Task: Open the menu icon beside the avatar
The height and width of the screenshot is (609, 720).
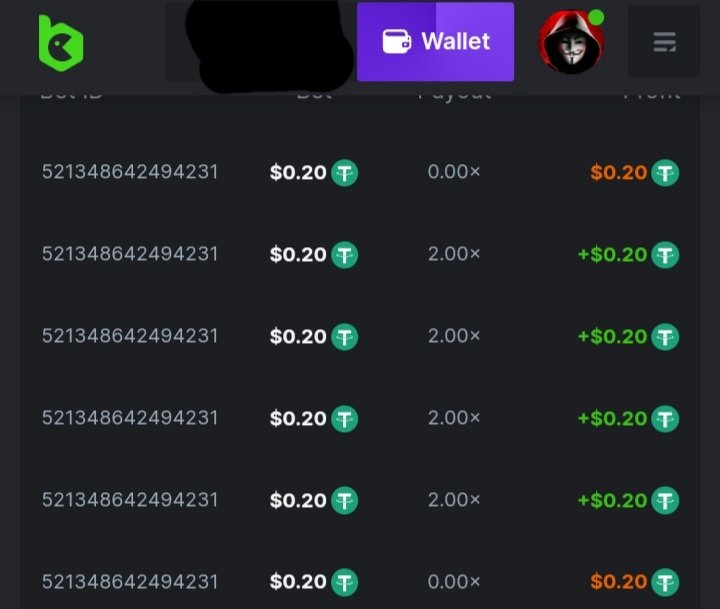Action: click(x=664, y=42)
